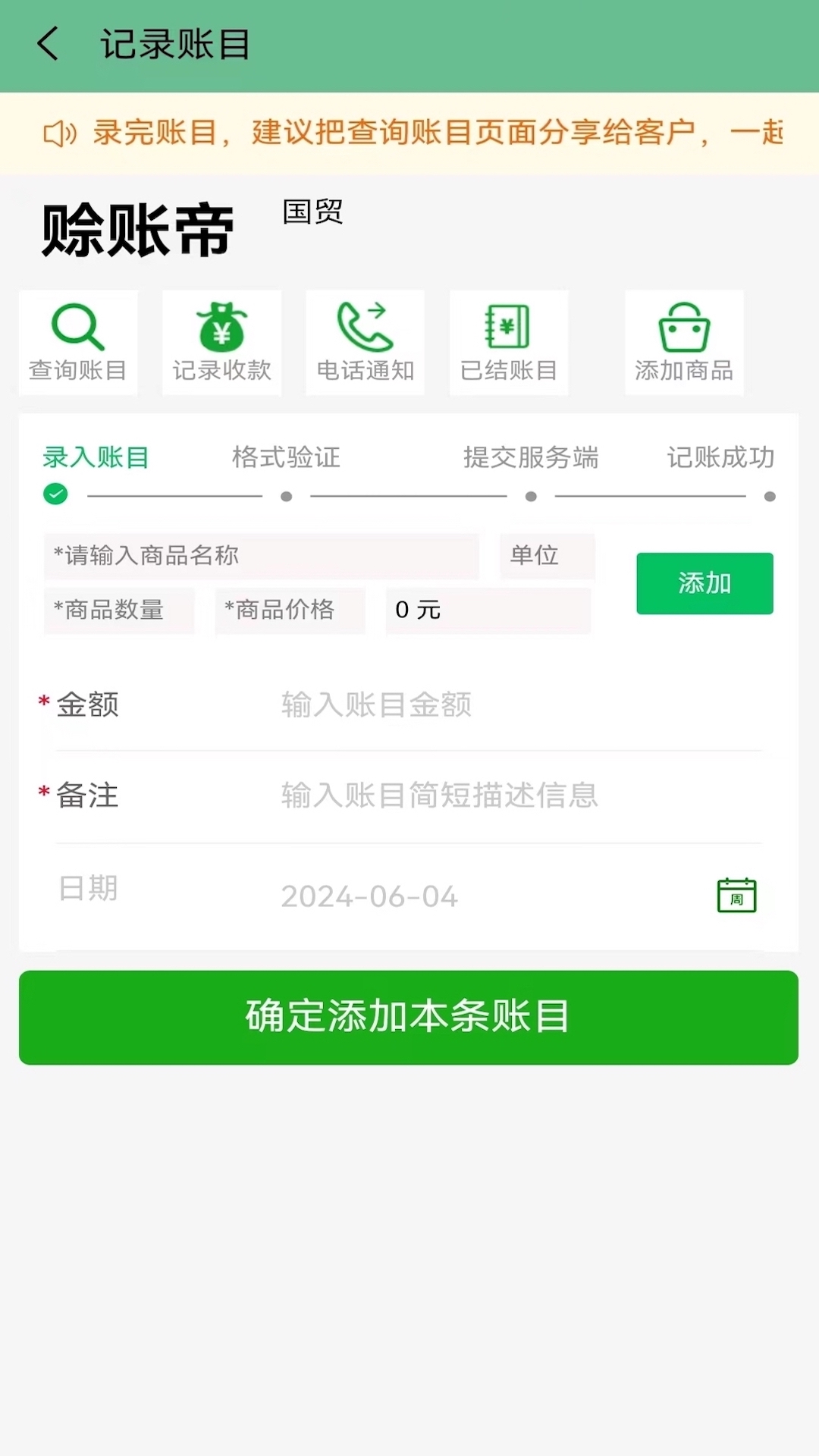Confirm with 确定添加本条账目 button
The width and height of the screenshot is (819, 1456).
click(x=409, y=1017)
